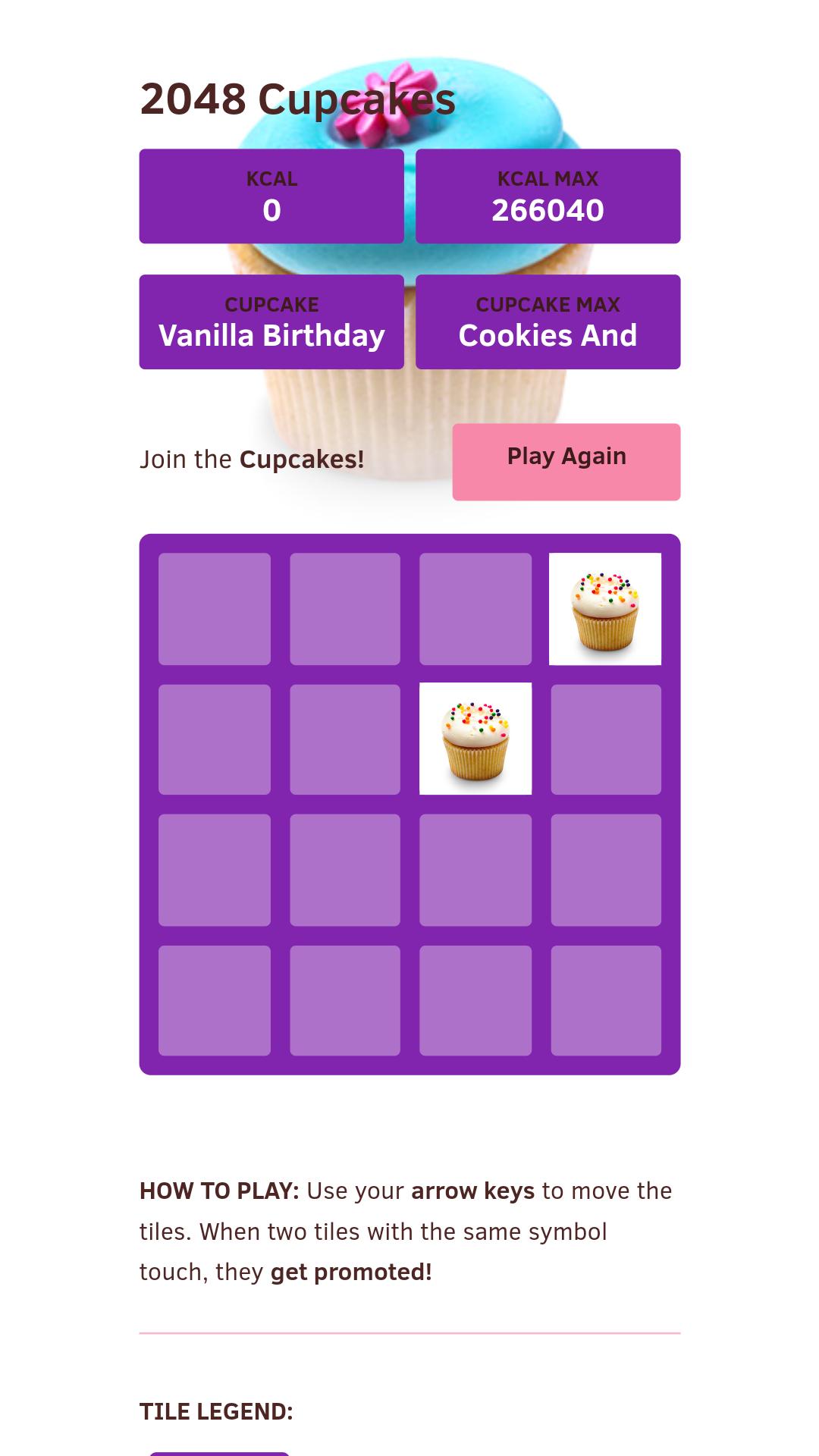Select the cupcake tile in the top row

click(604, 609)
